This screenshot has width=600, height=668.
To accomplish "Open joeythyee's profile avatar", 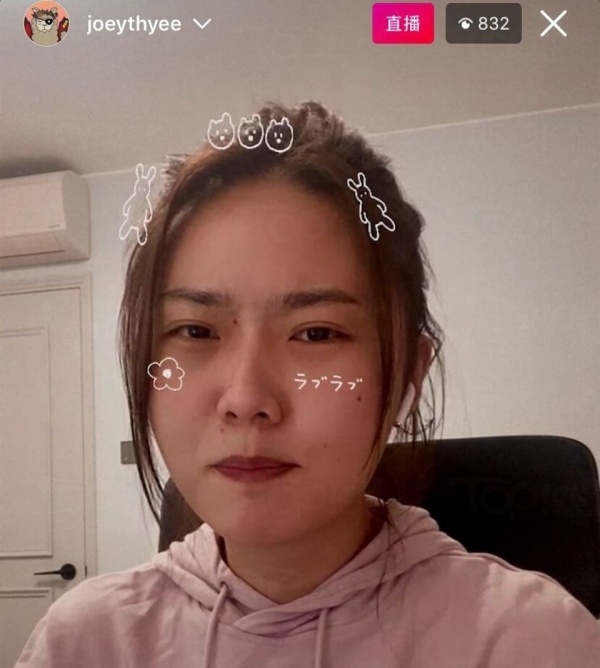I will click(46, 23).
